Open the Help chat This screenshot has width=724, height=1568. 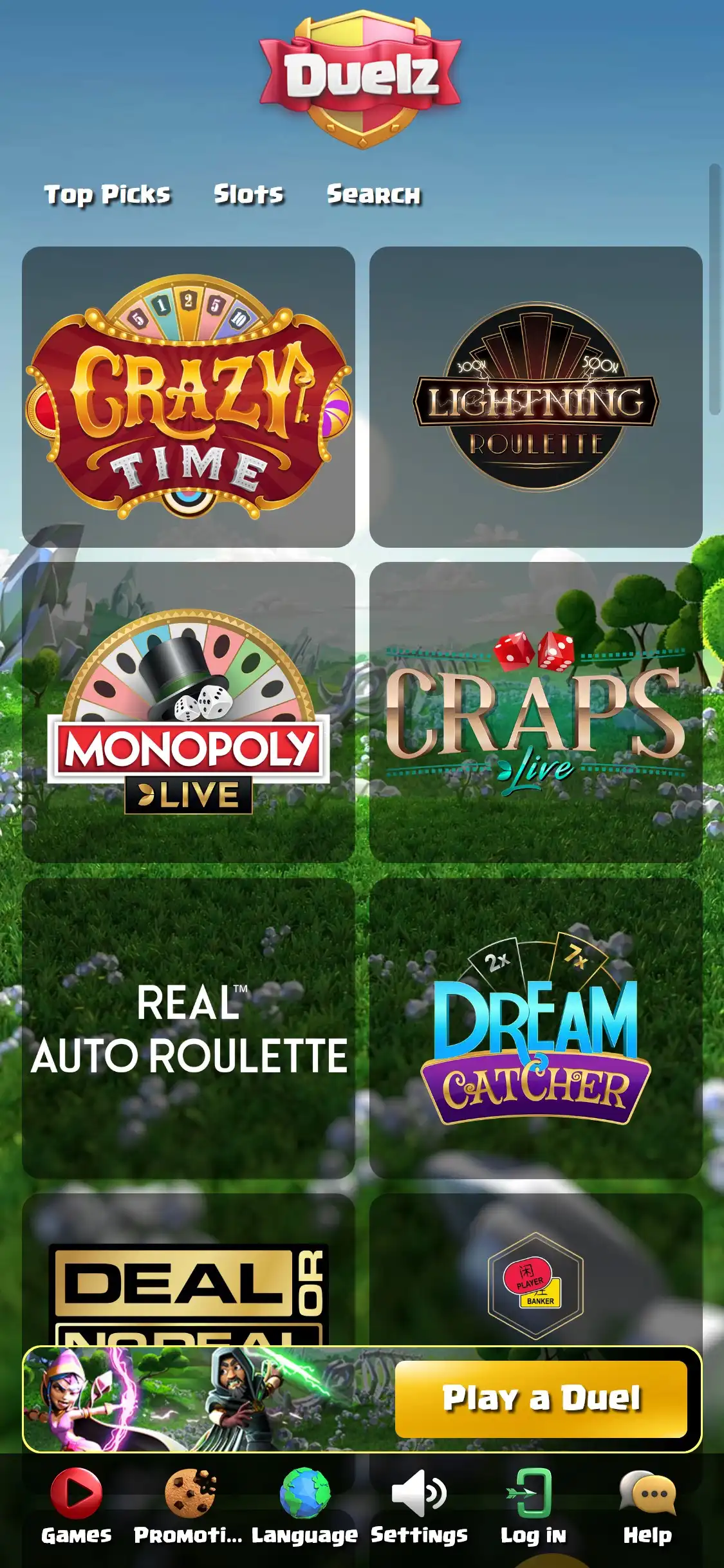click(x=647, y=1507)
